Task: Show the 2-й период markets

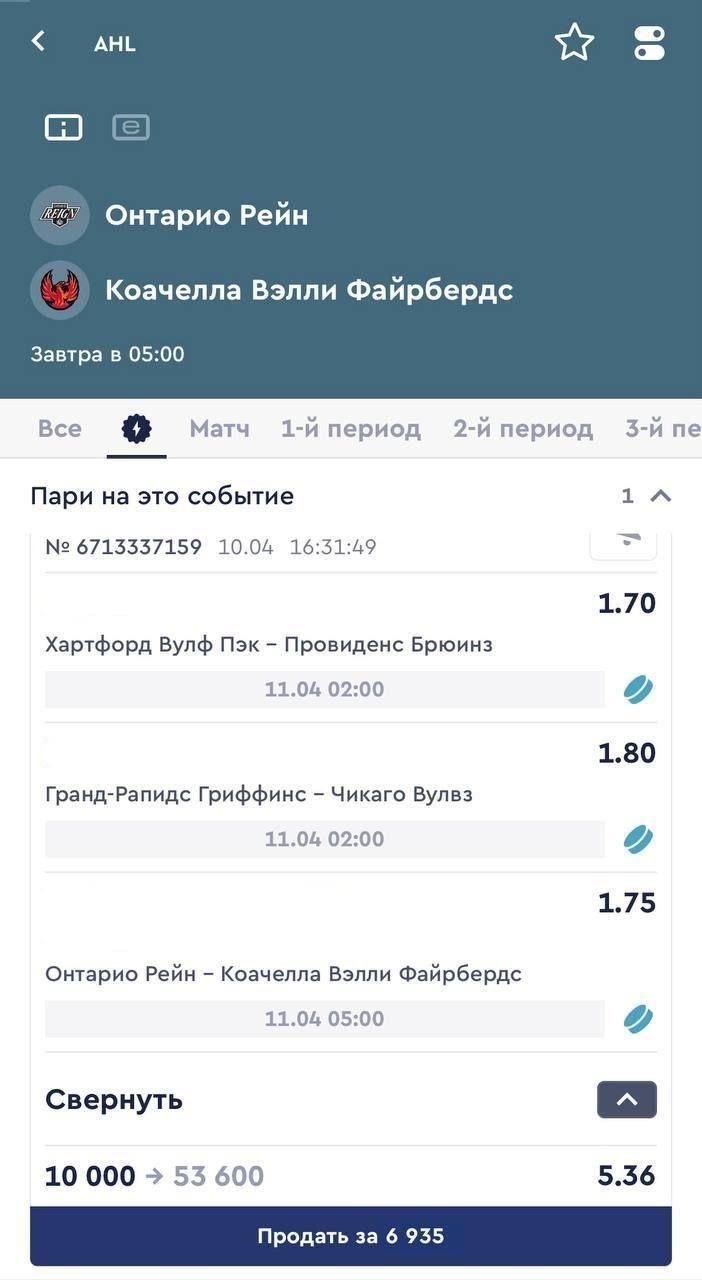Action: [x=523, y=429]
